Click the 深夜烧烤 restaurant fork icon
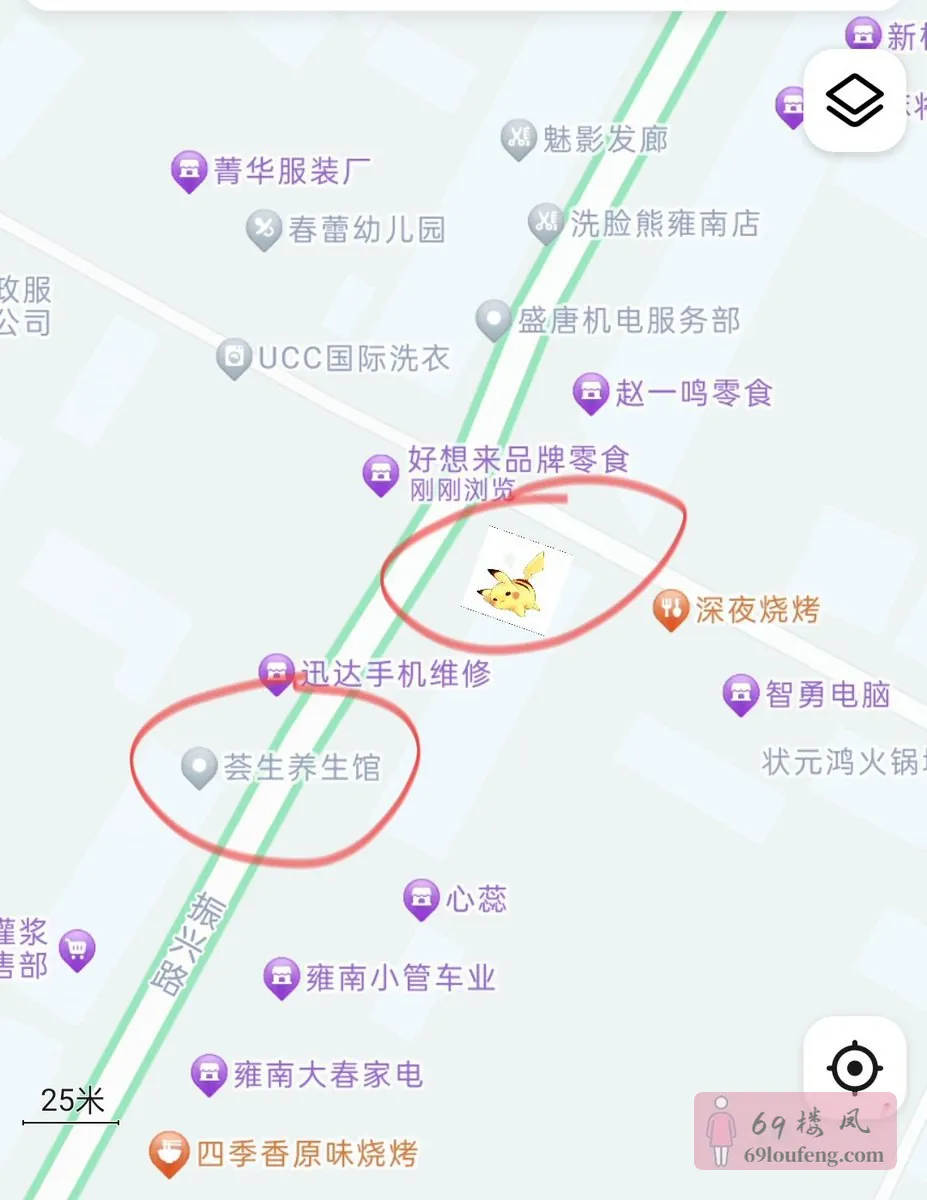Screen dimensions: 927x1200 tap(671, 605)
